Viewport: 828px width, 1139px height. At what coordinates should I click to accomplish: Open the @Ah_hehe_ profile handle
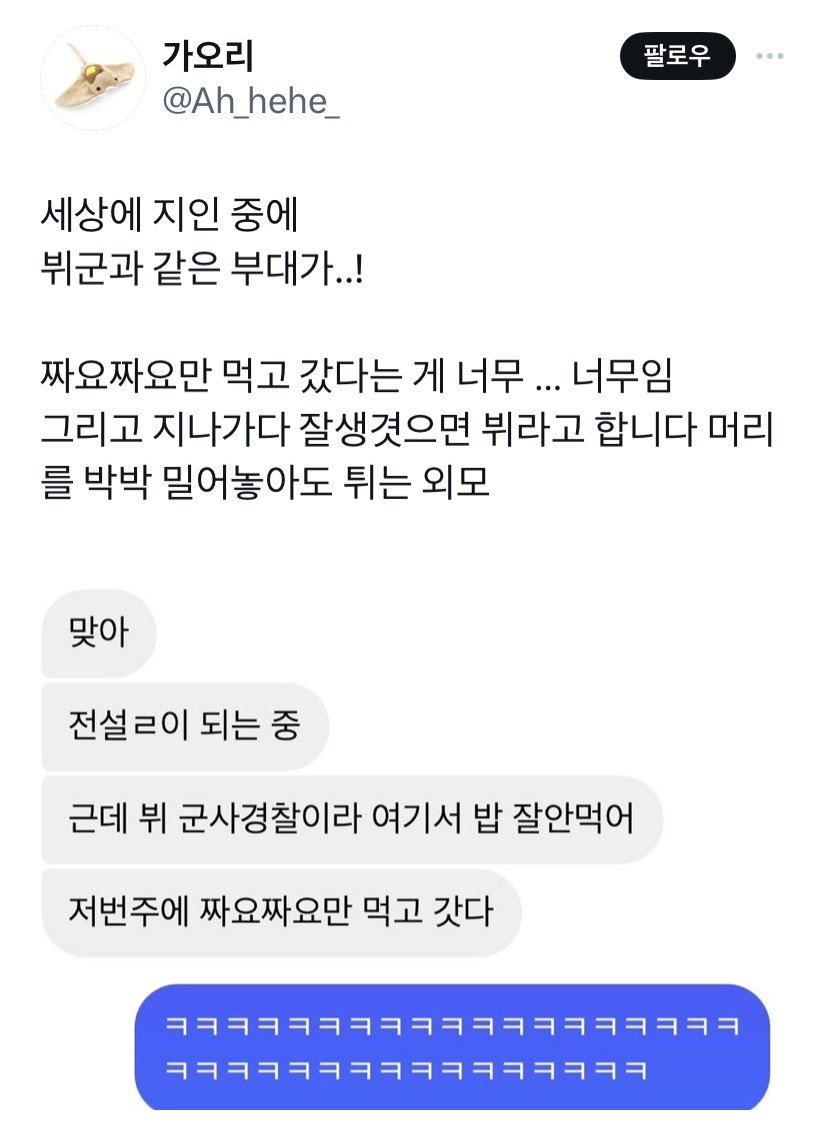pyautogui.click(x=250, y=100)
